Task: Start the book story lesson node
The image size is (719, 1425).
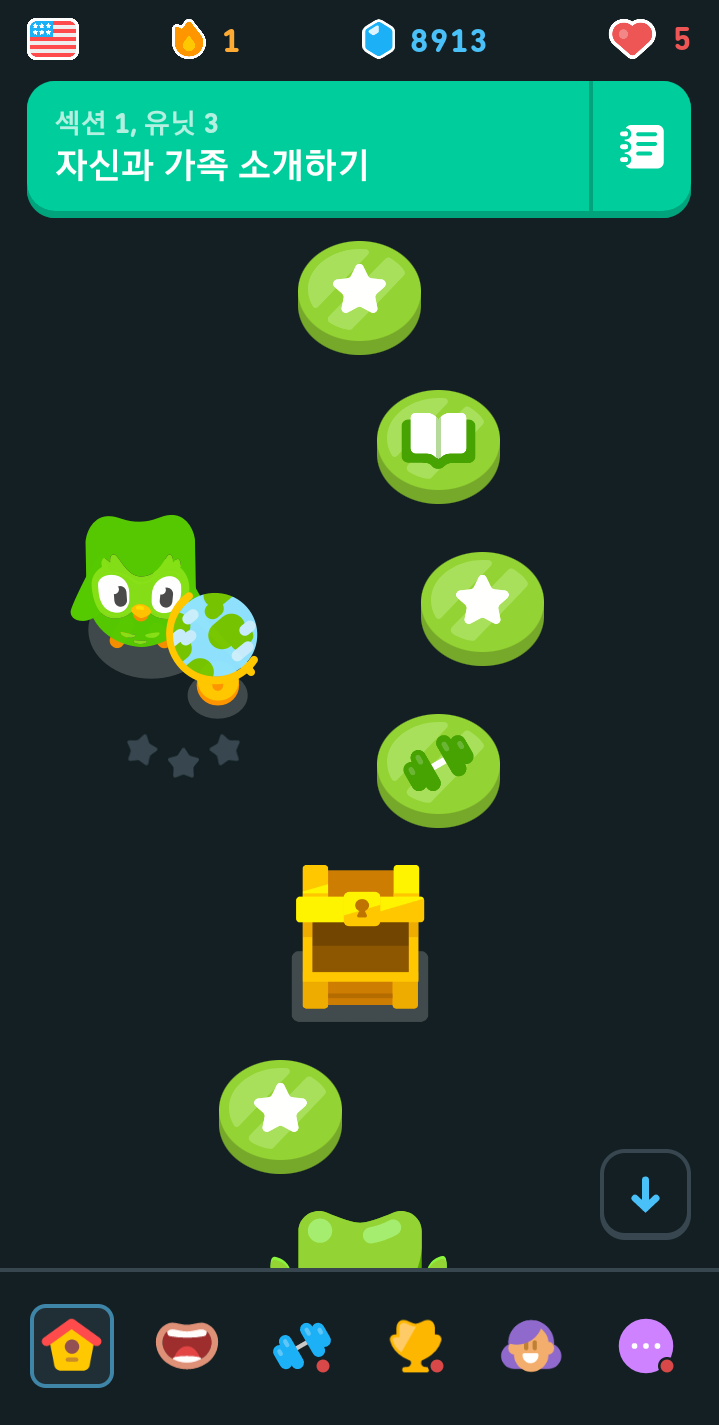Action: (x=438, y=441)
